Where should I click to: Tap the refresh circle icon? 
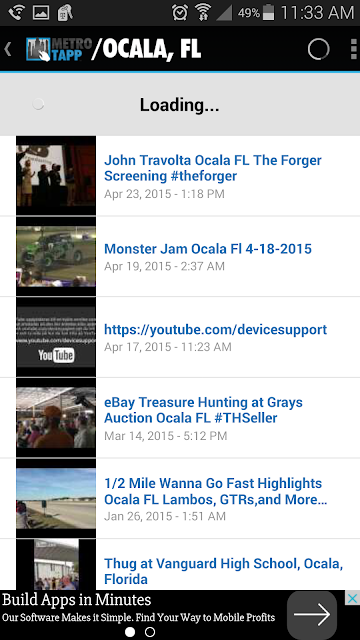coord(318,49)
